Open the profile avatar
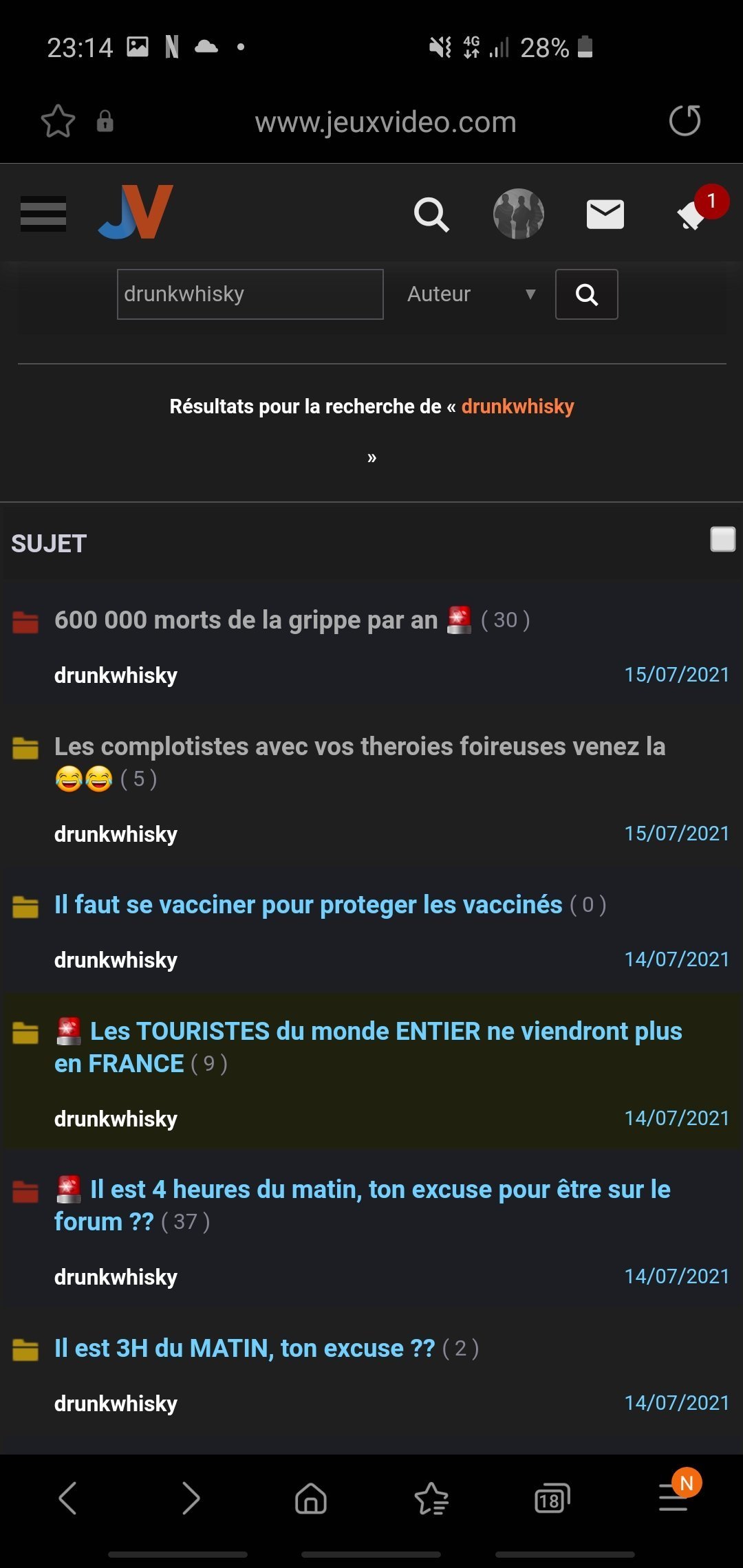 click(519, 214)
